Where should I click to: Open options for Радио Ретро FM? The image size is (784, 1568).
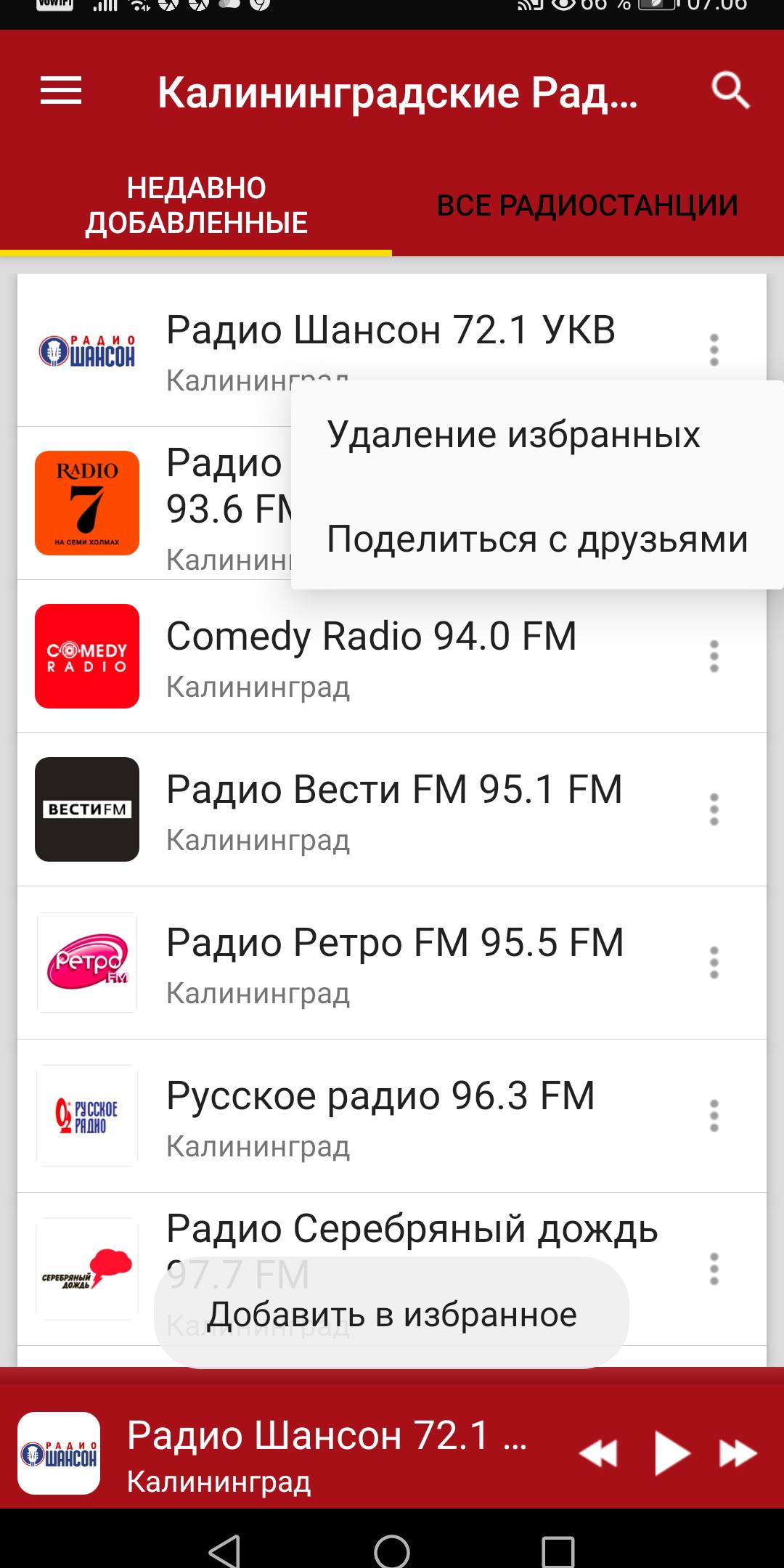click(714, 963)
